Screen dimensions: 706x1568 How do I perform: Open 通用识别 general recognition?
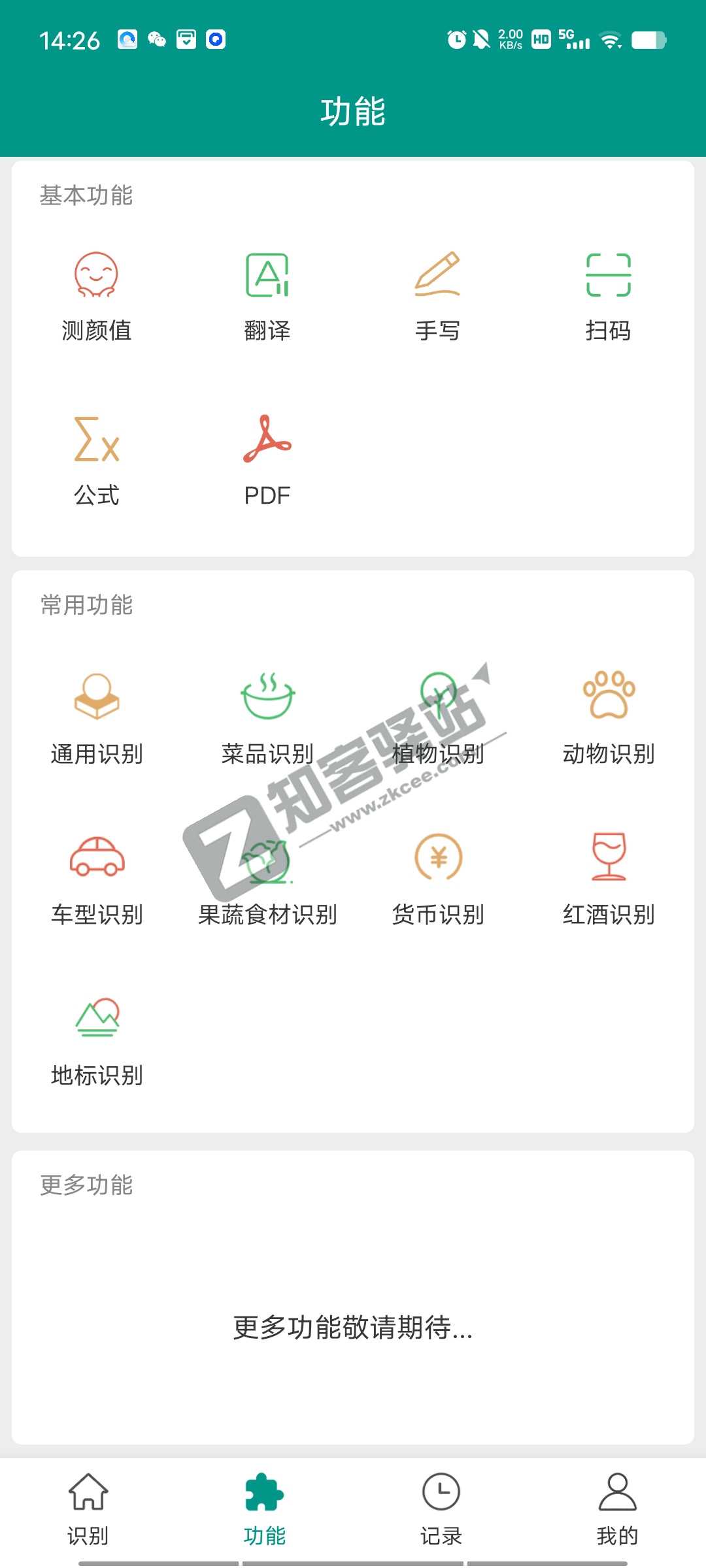(95, 719)
